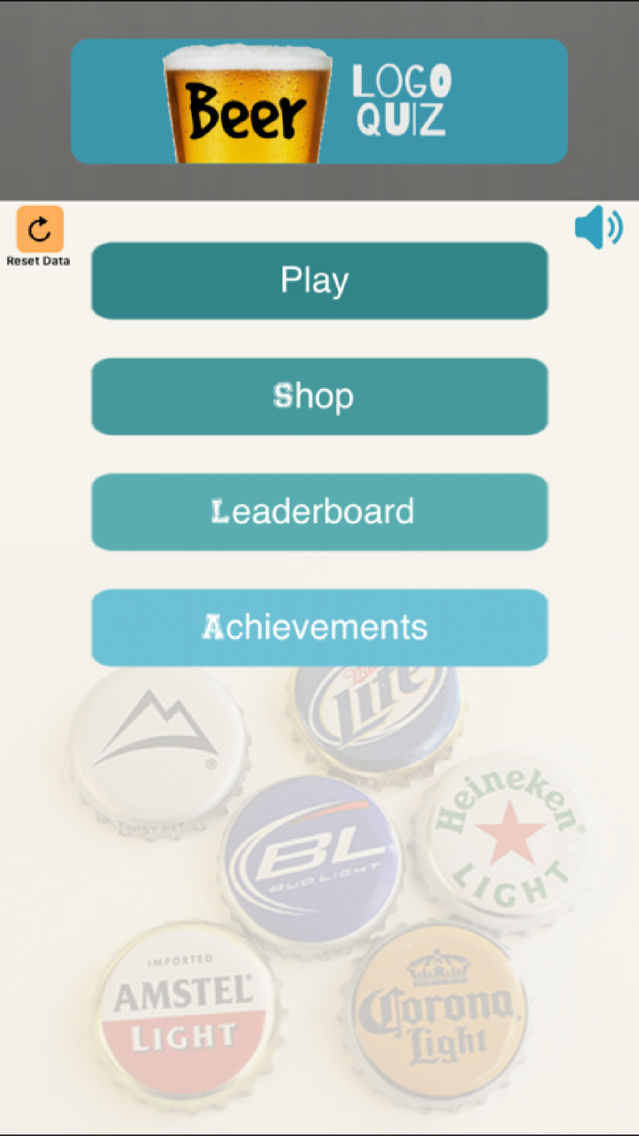View the Leaderboard

coord(319,512)
